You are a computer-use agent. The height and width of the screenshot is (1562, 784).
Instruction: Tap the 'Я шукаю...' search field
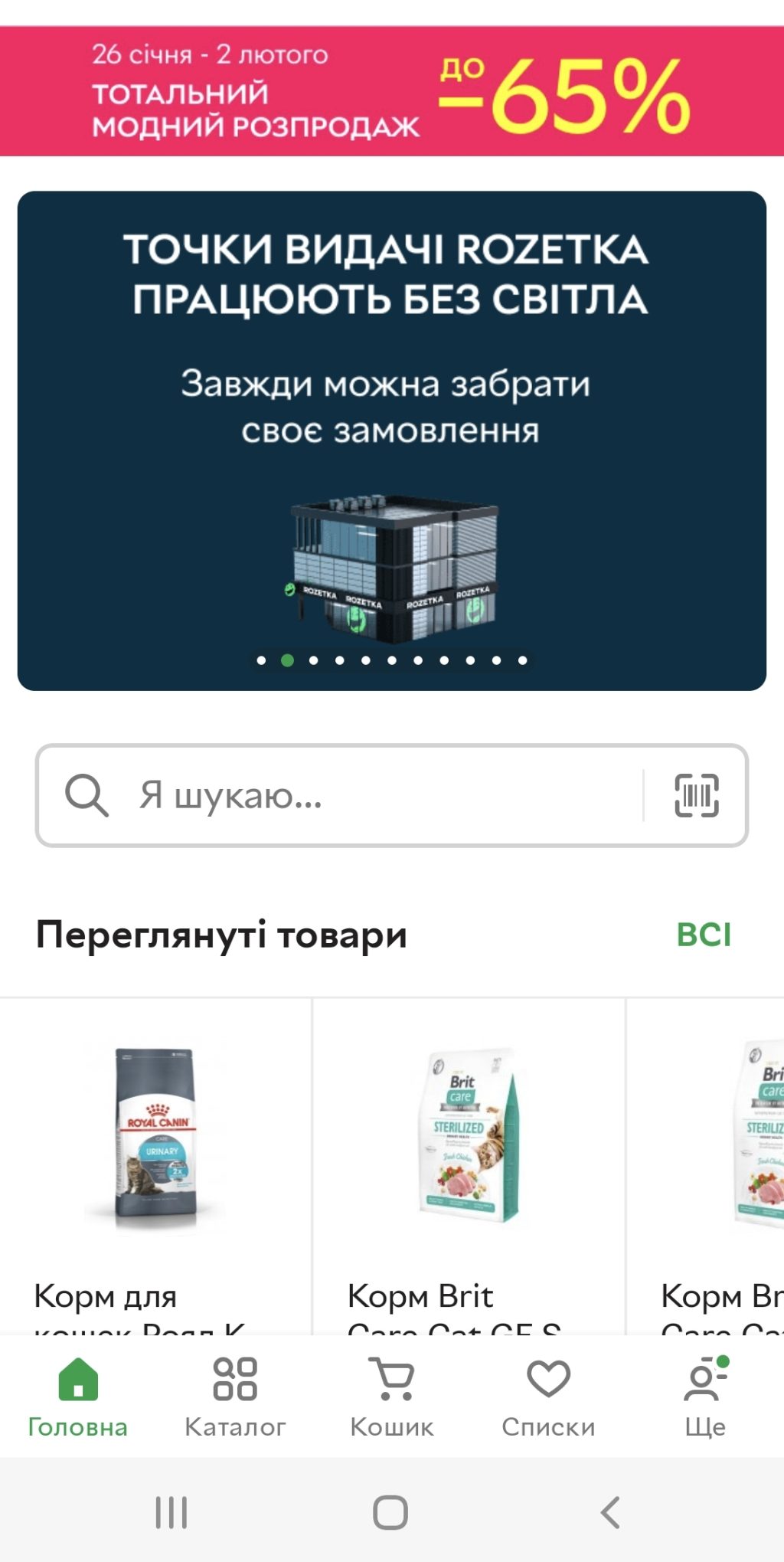coord(367,795)
